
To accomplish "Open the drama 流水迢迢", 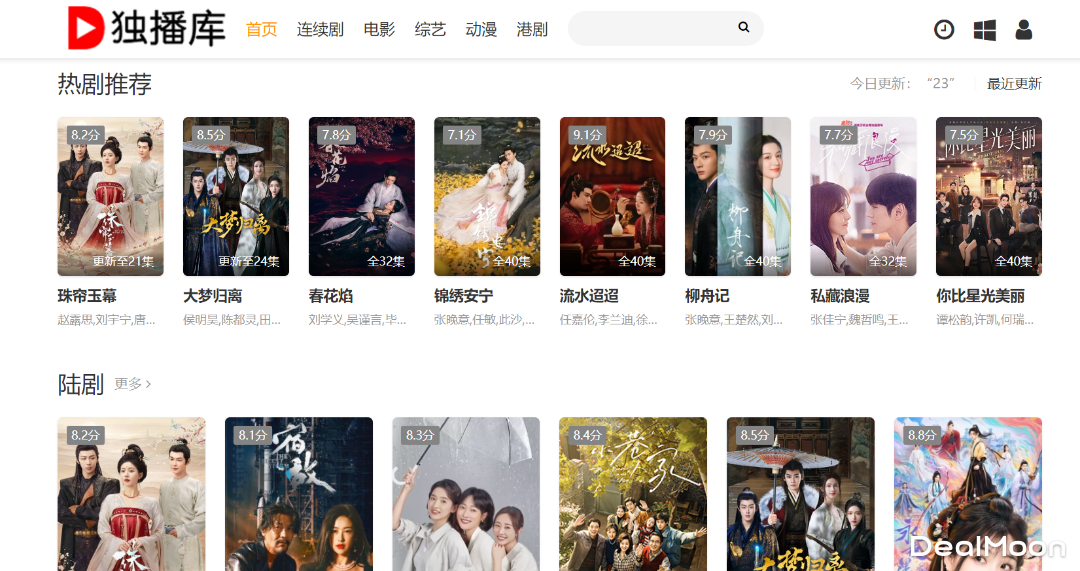I will click(612, 197).
